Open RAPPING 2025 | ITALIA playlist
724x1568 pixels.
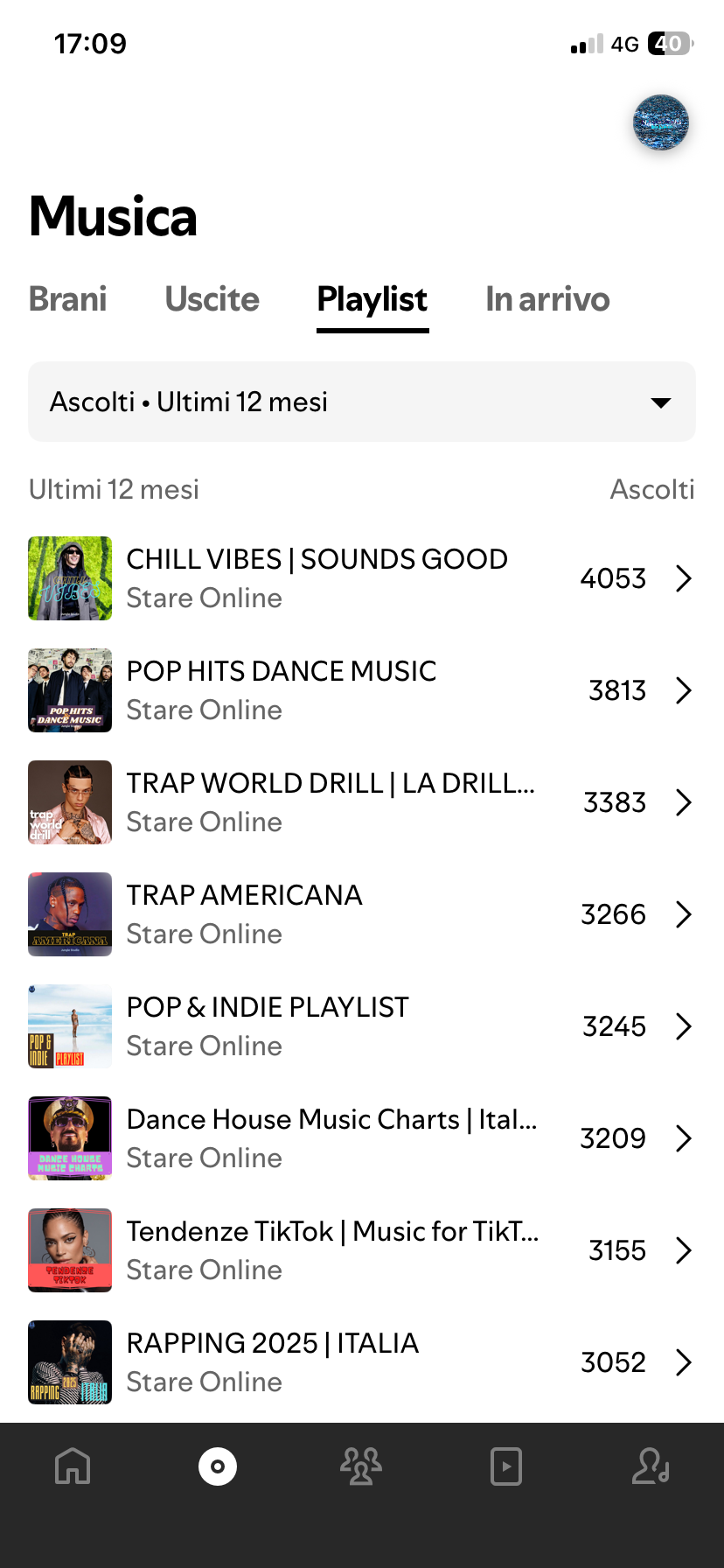pos(362,1362)
